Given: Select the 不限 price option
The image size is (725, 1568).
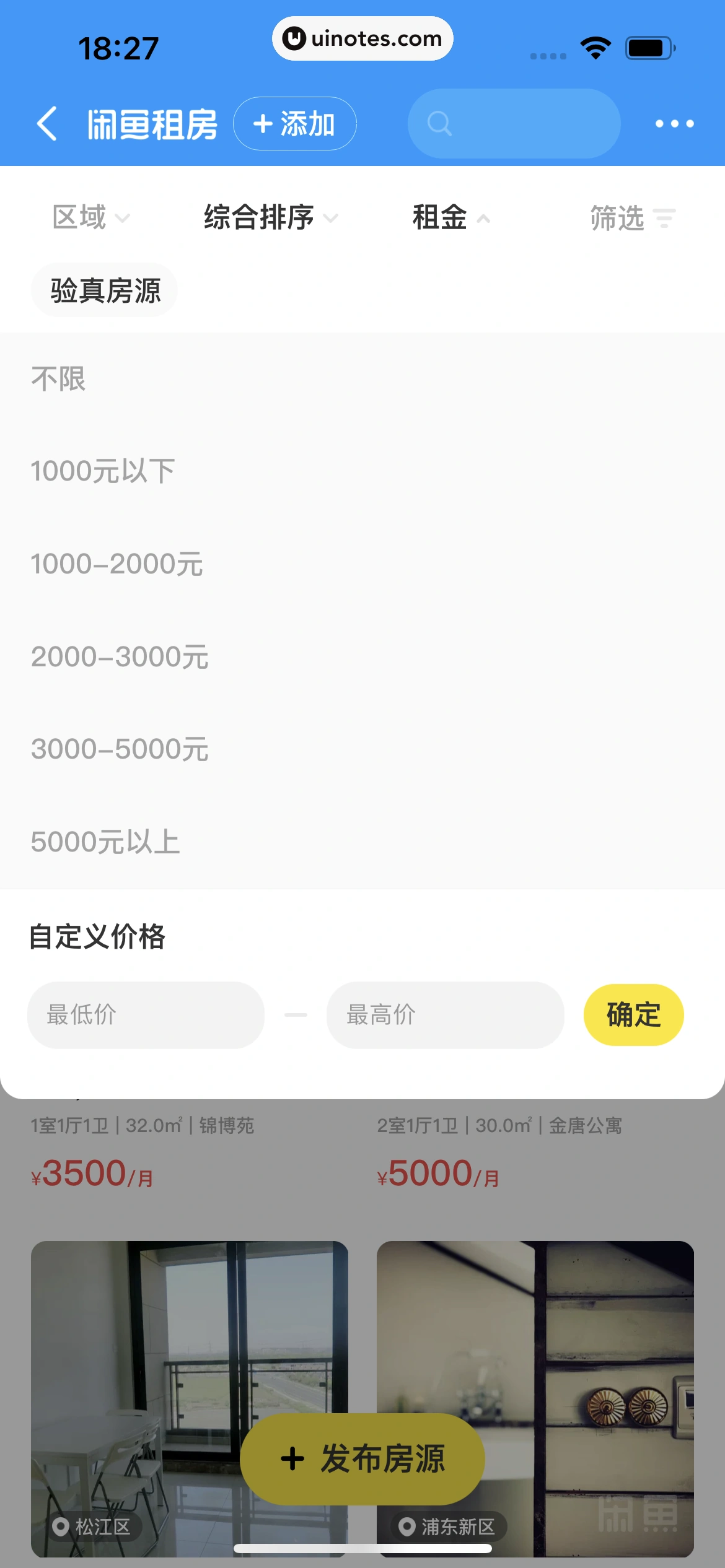Looking at the screenshot, I should point(59,378).
